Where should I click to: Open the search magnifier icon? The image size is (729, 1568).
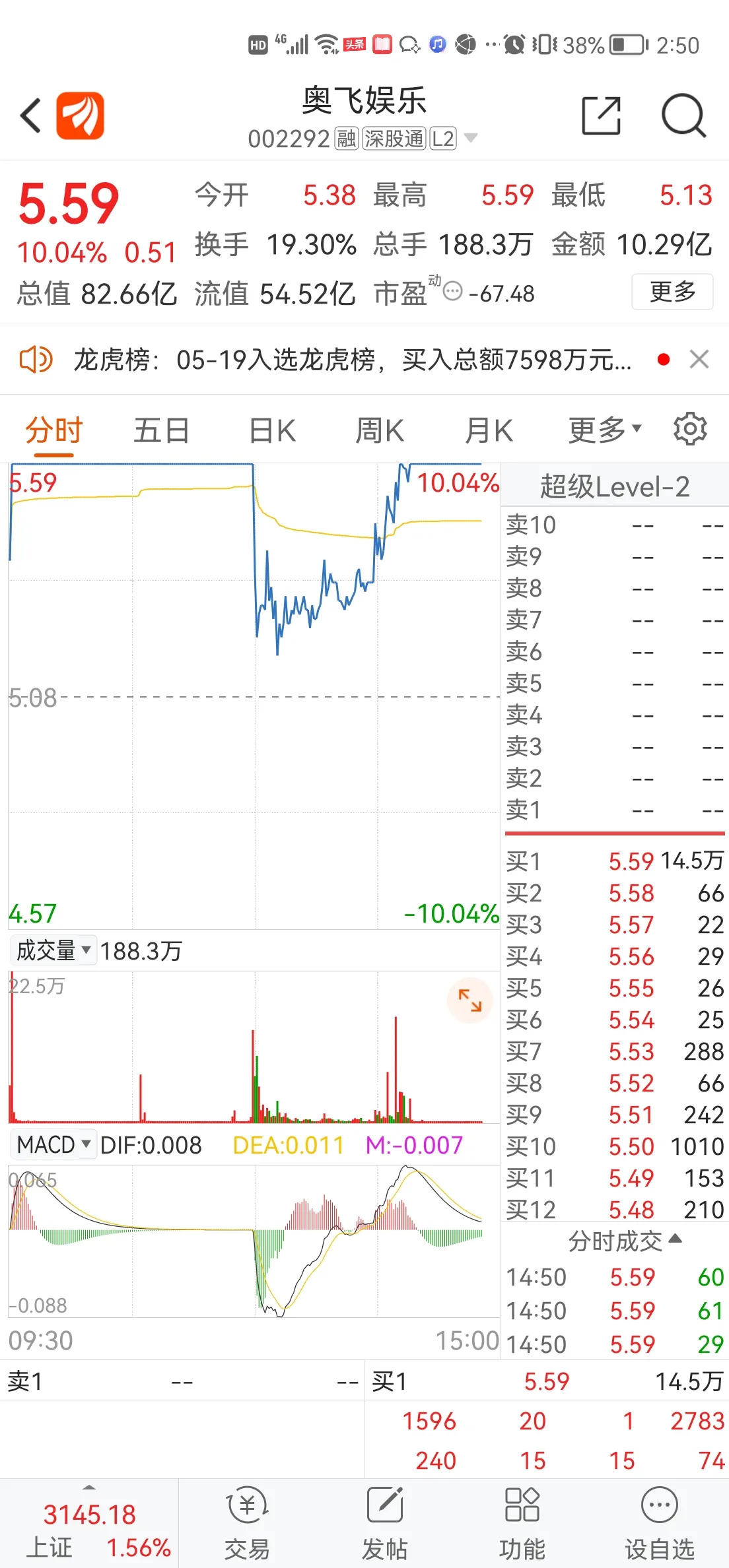pyautogui.click(x=683, y=115)
